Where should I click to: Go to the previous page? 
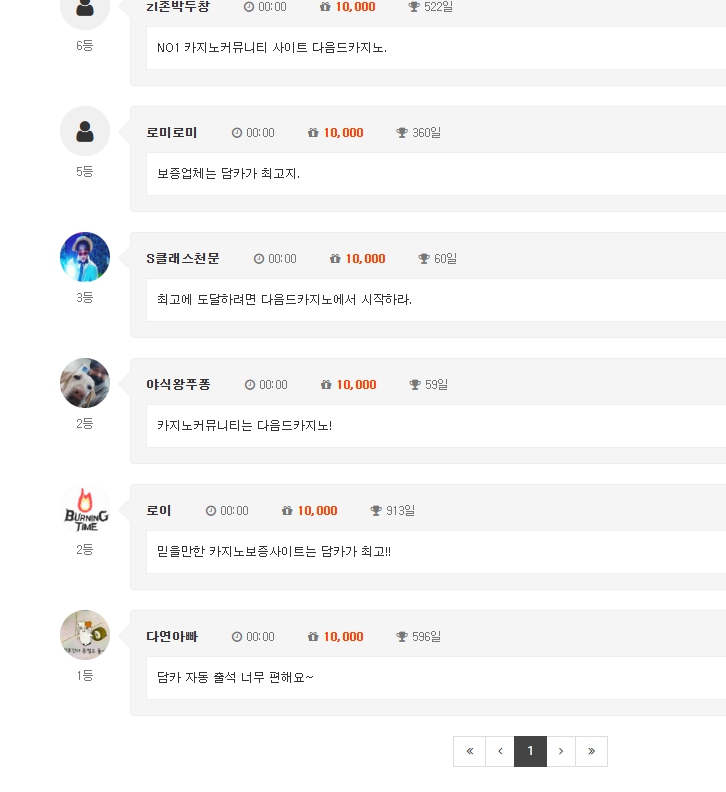[500, 751]
